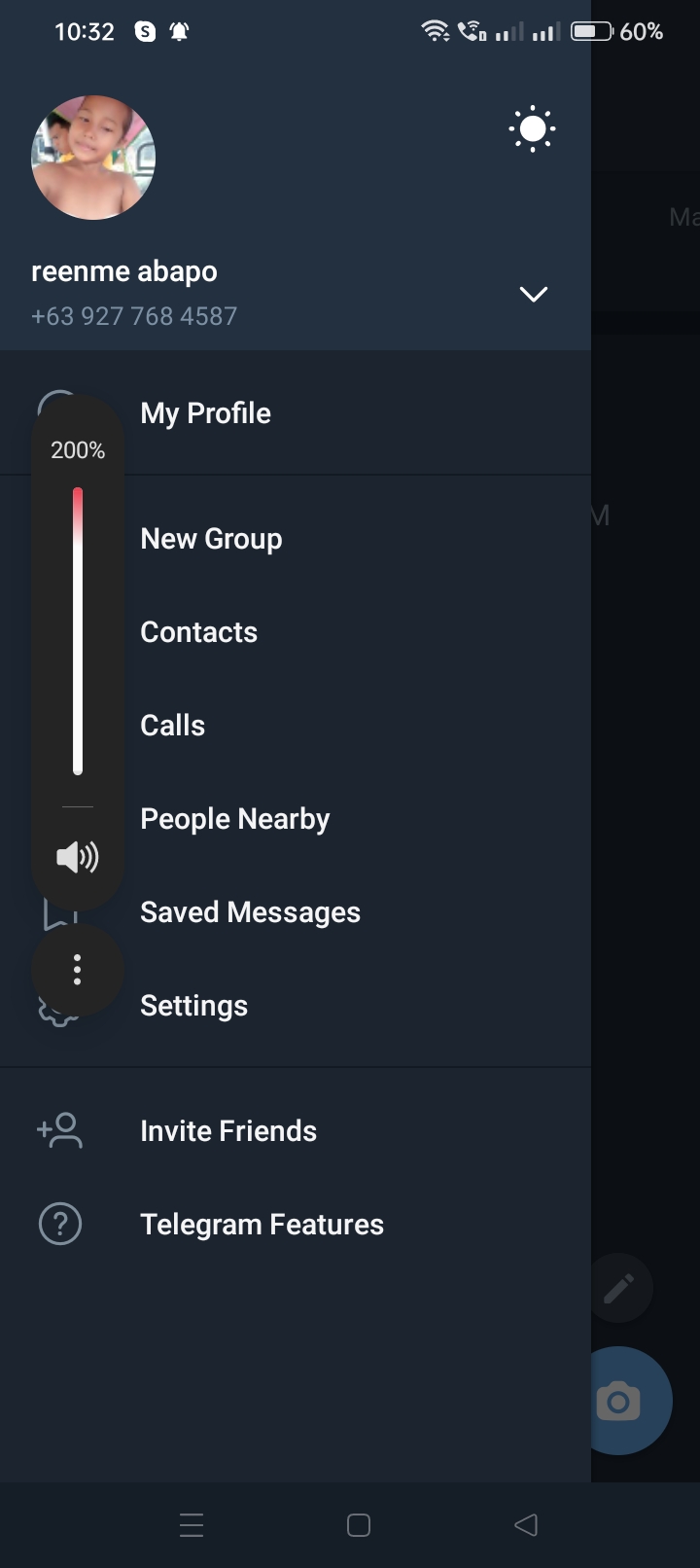Go to the home screen
700x1568 pixels.
pos(359,1524)
